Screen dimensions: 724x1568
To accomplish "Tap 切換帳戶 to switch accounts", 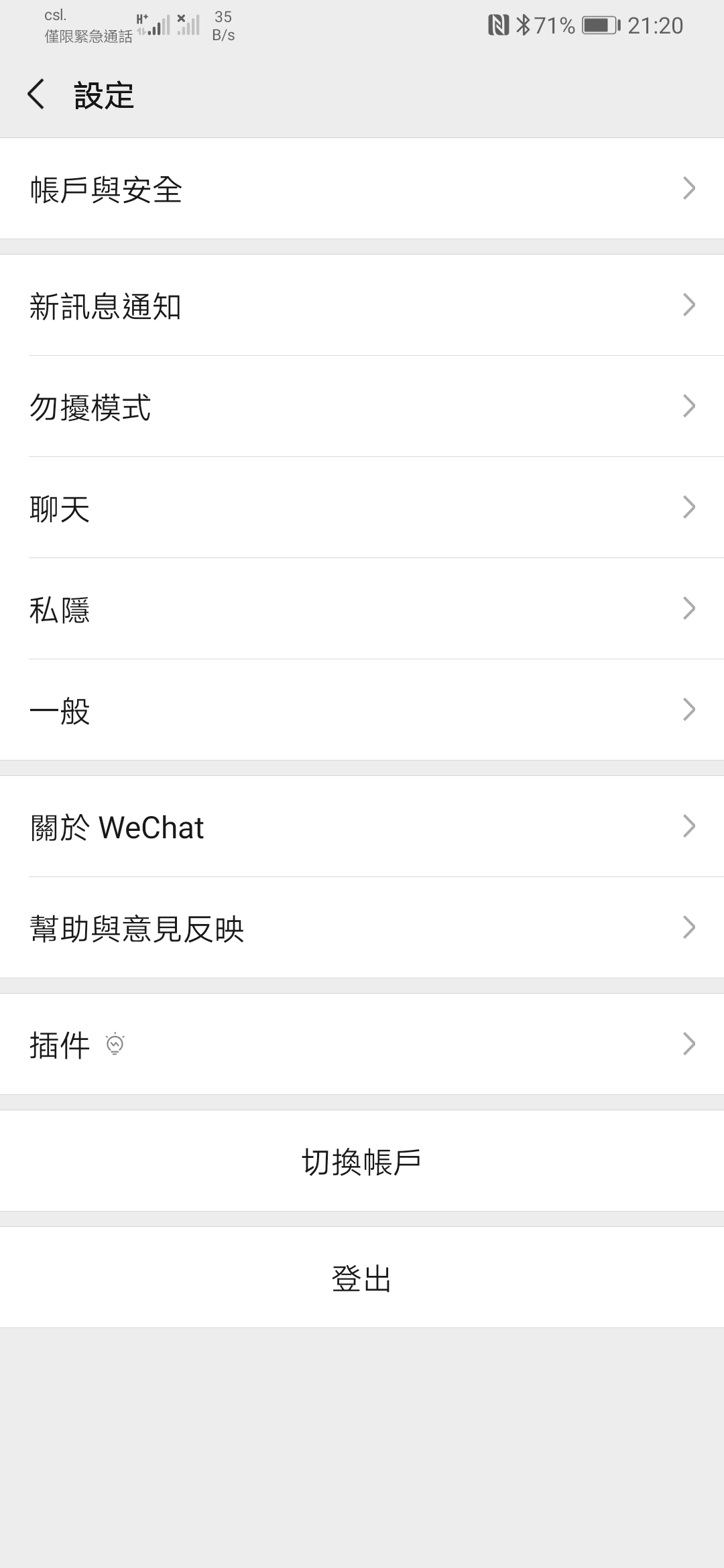I will click(x=362, y=1161).
